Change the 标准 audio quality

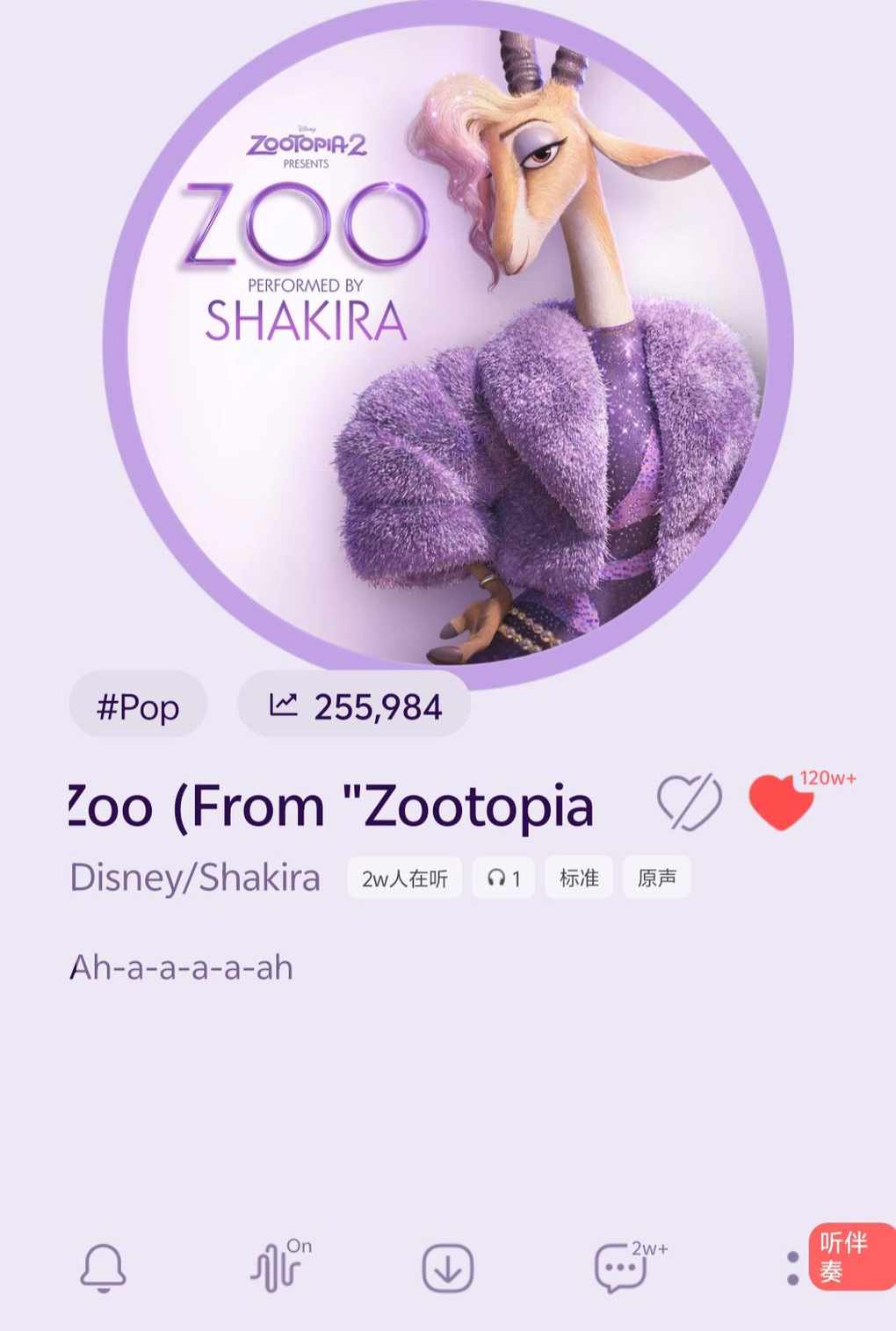point(579,878)
